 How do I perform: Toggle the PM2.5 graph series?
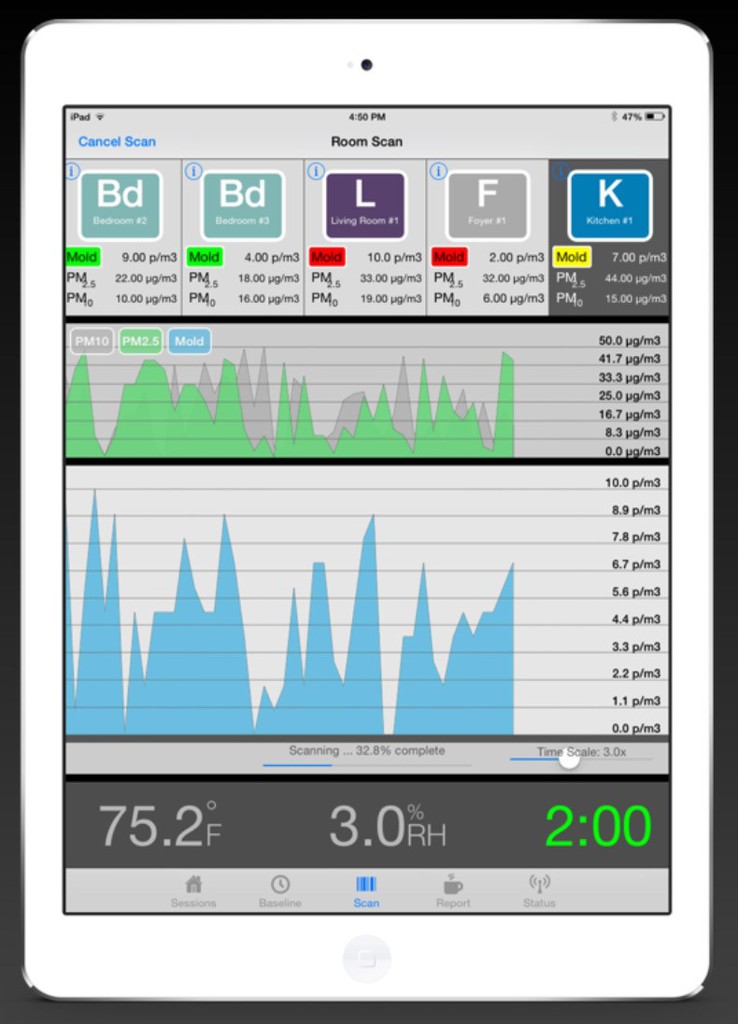click(x=141, y=341)
